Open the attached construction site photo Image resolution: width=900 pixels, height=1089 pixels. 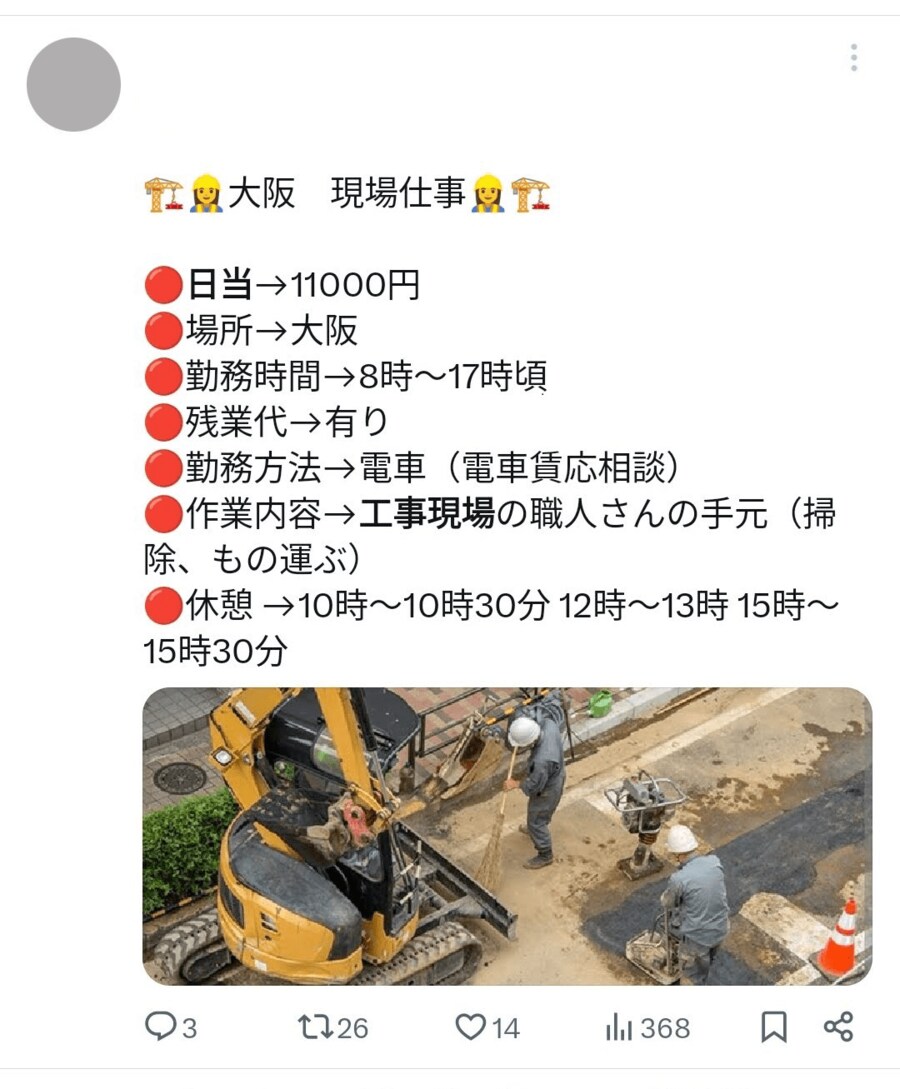point(507,836)
